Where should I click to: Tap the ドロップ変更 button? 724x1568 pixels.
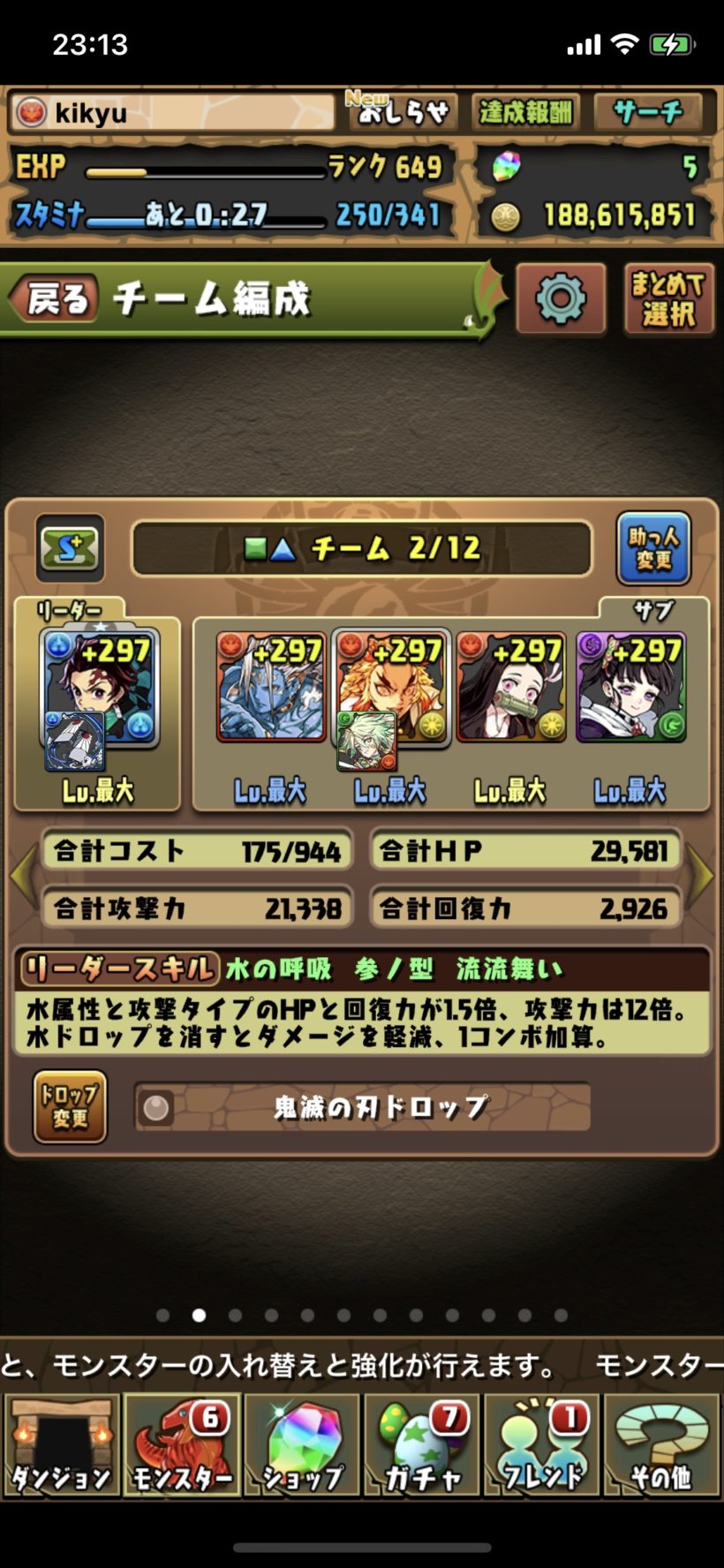[71, 1106]
